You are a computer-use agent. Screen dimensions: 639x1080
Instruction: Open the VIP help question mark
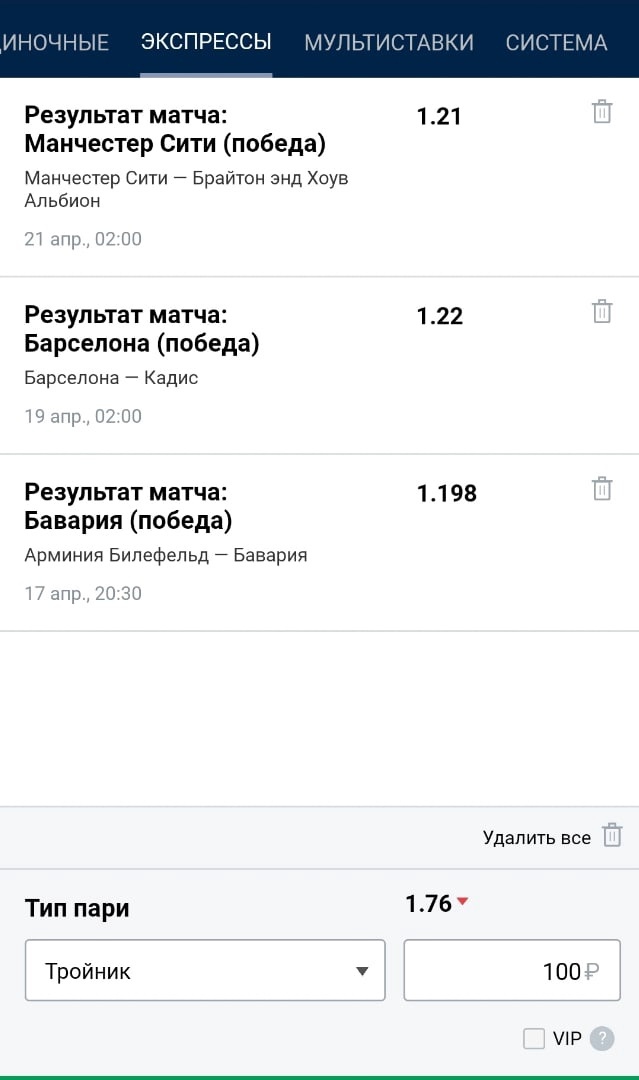[x=602, y=1038]
